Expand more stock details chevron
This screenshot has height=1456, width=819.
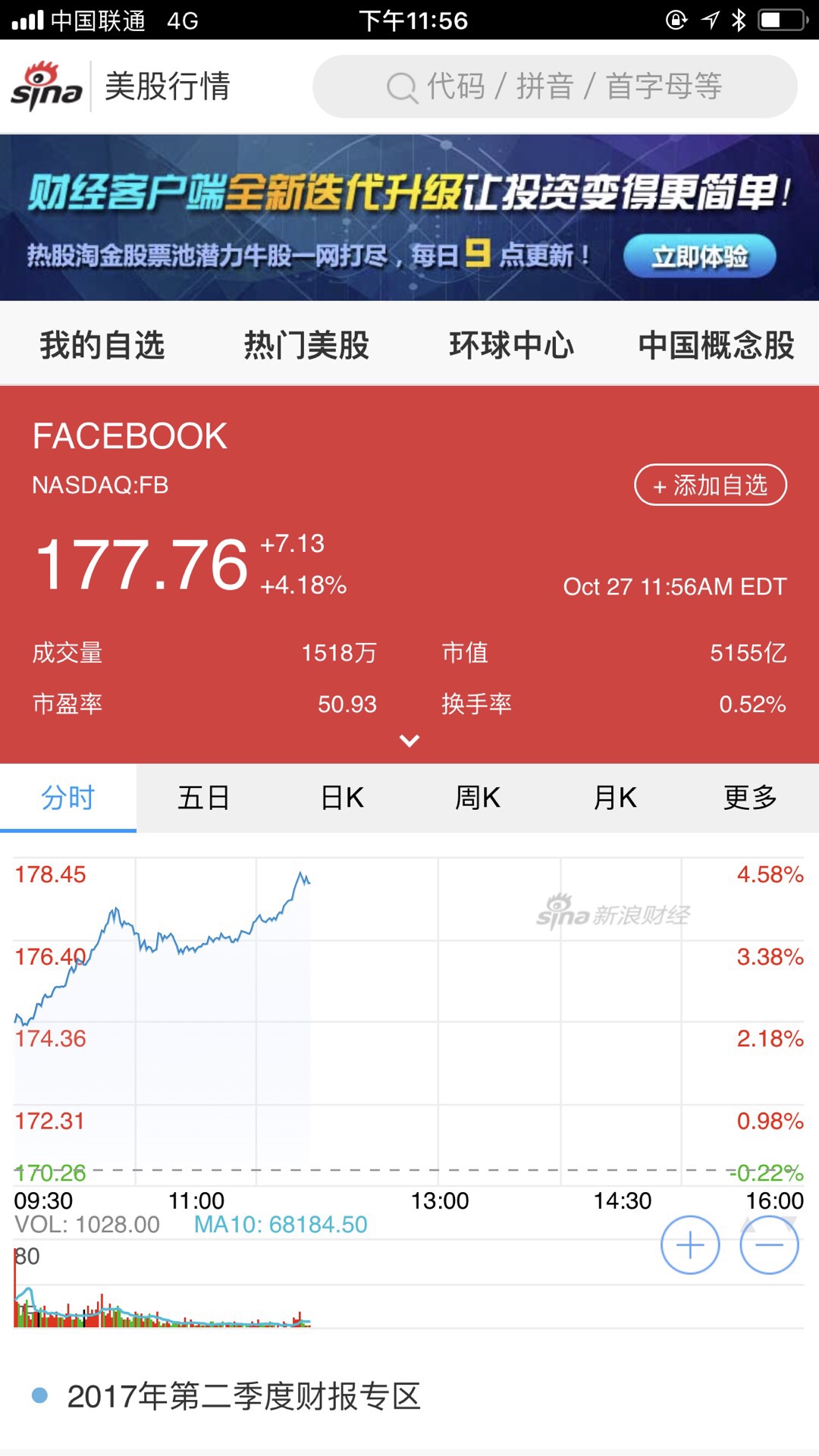(x=409, y=741)
